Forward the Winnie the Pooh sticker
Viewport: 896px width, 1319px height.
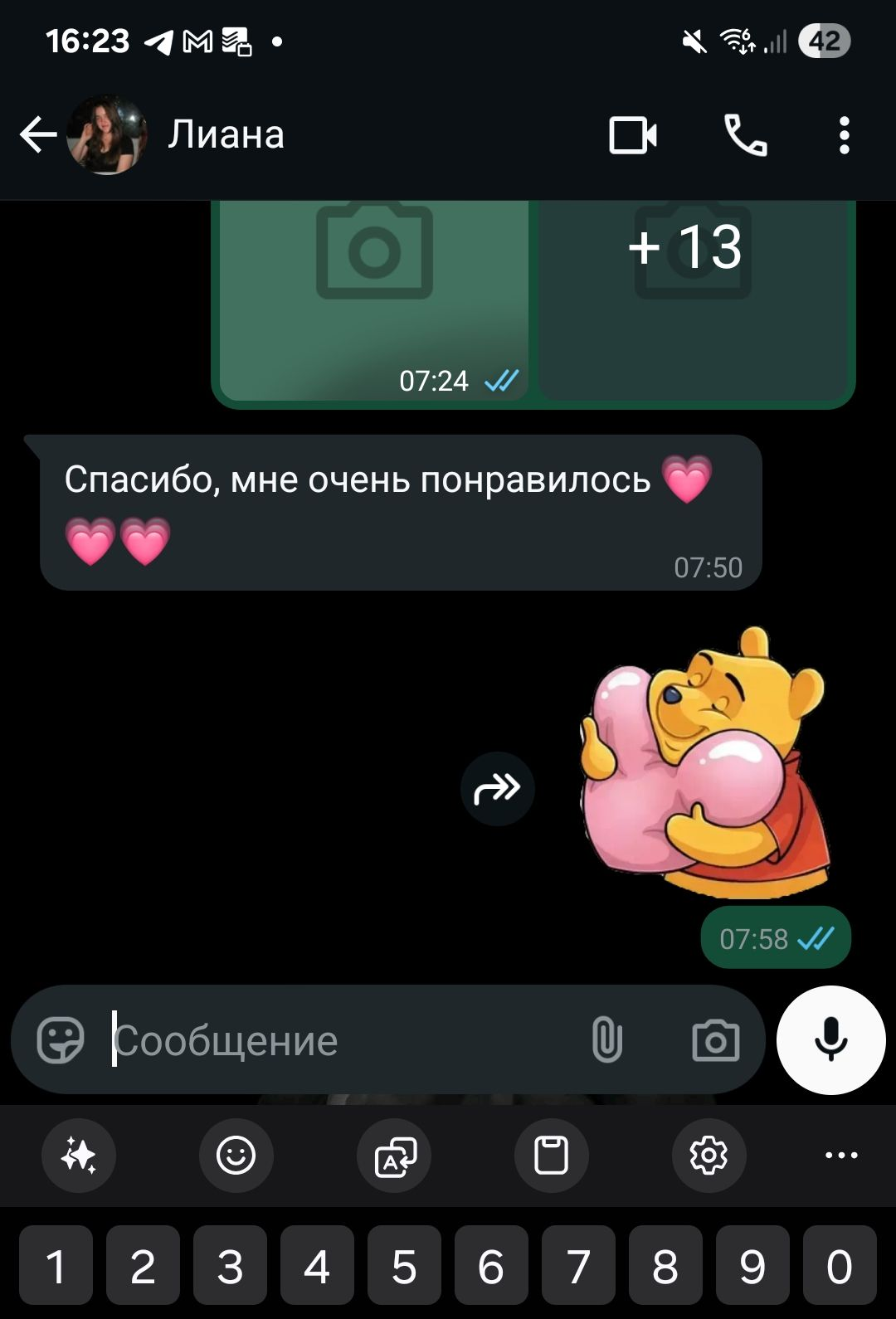point(497,789)
